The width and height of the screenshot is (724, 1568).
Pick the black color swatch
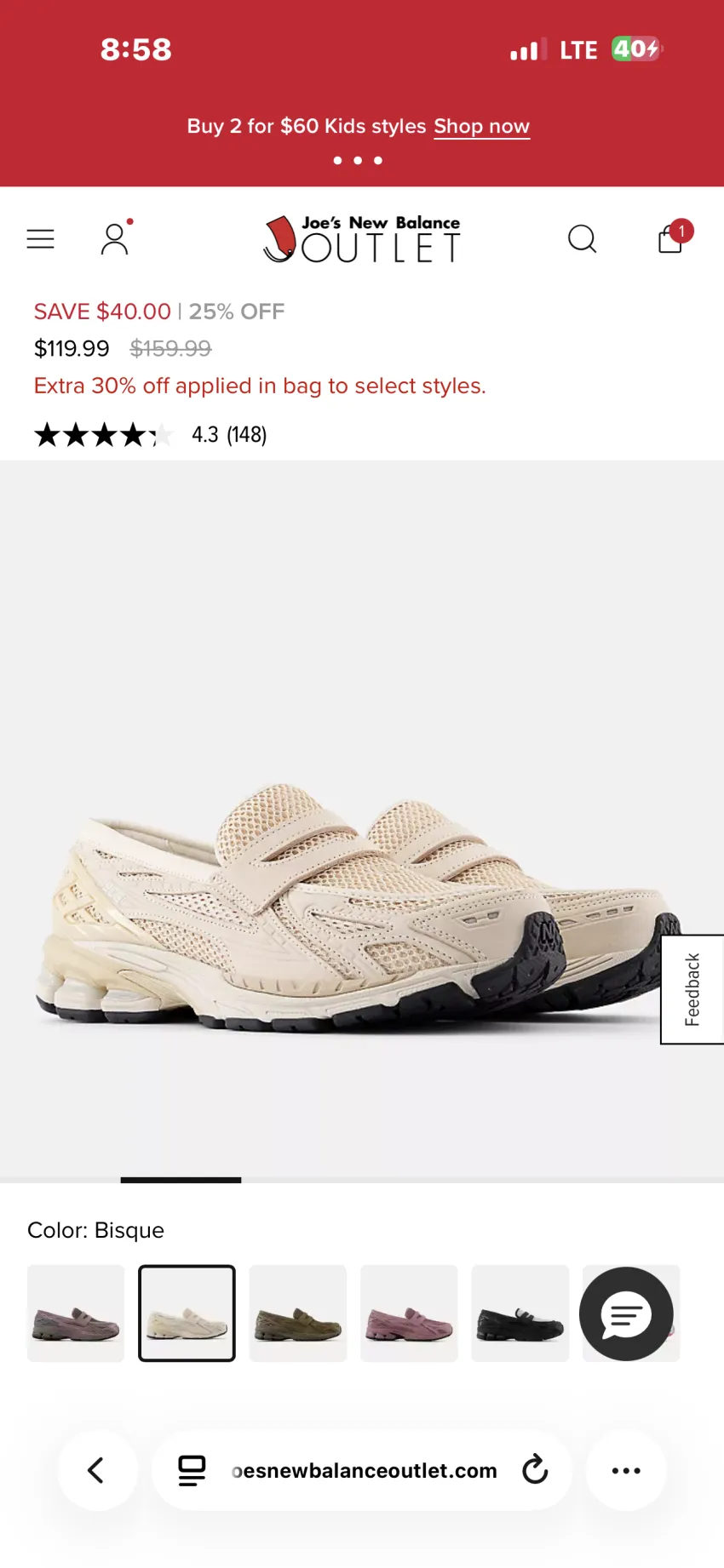[520, 1313]
